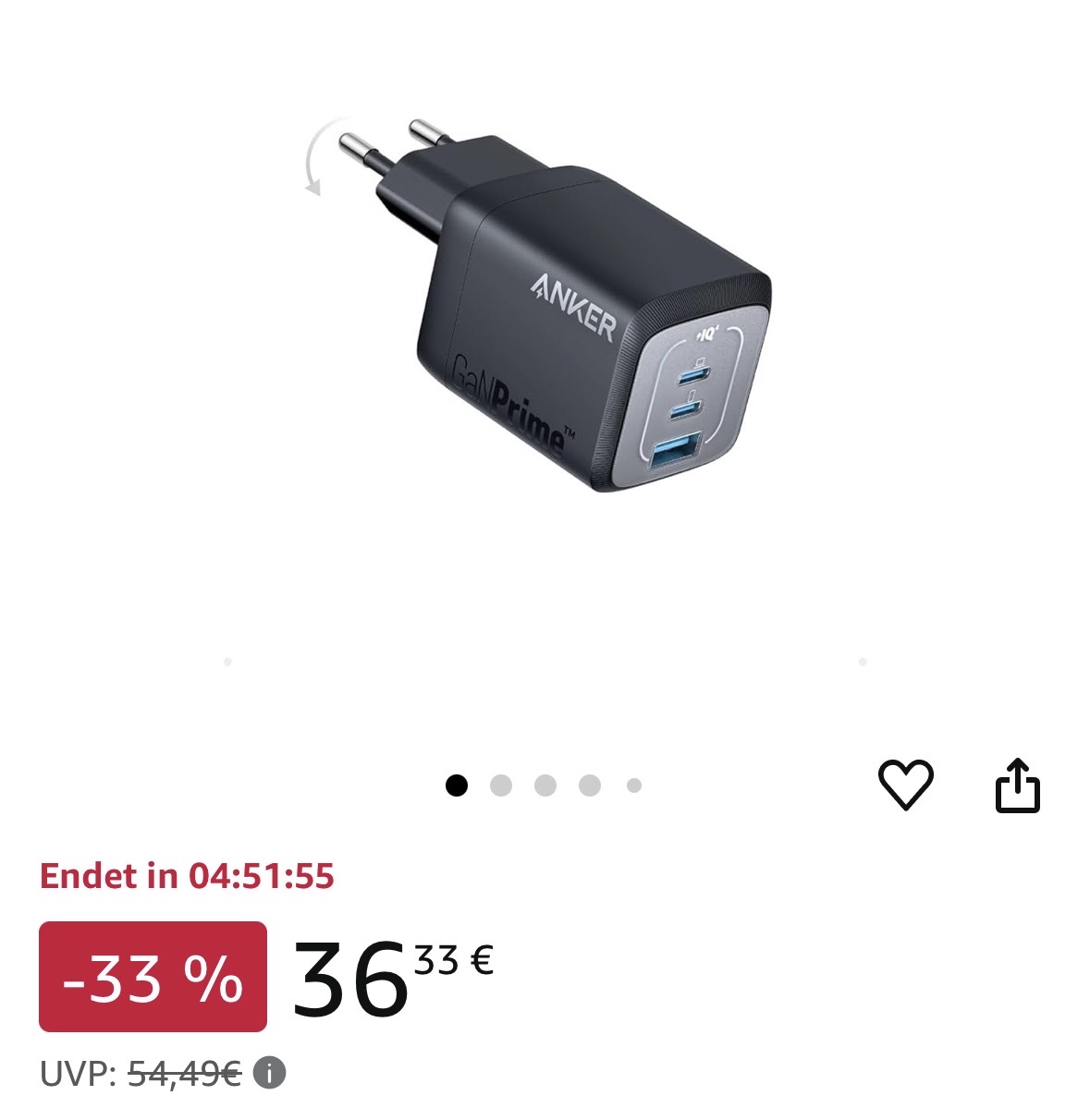Add charger to wish list heart
Screen dimensions: 1090x1120
pyautogui.click(x=904, y=785)
